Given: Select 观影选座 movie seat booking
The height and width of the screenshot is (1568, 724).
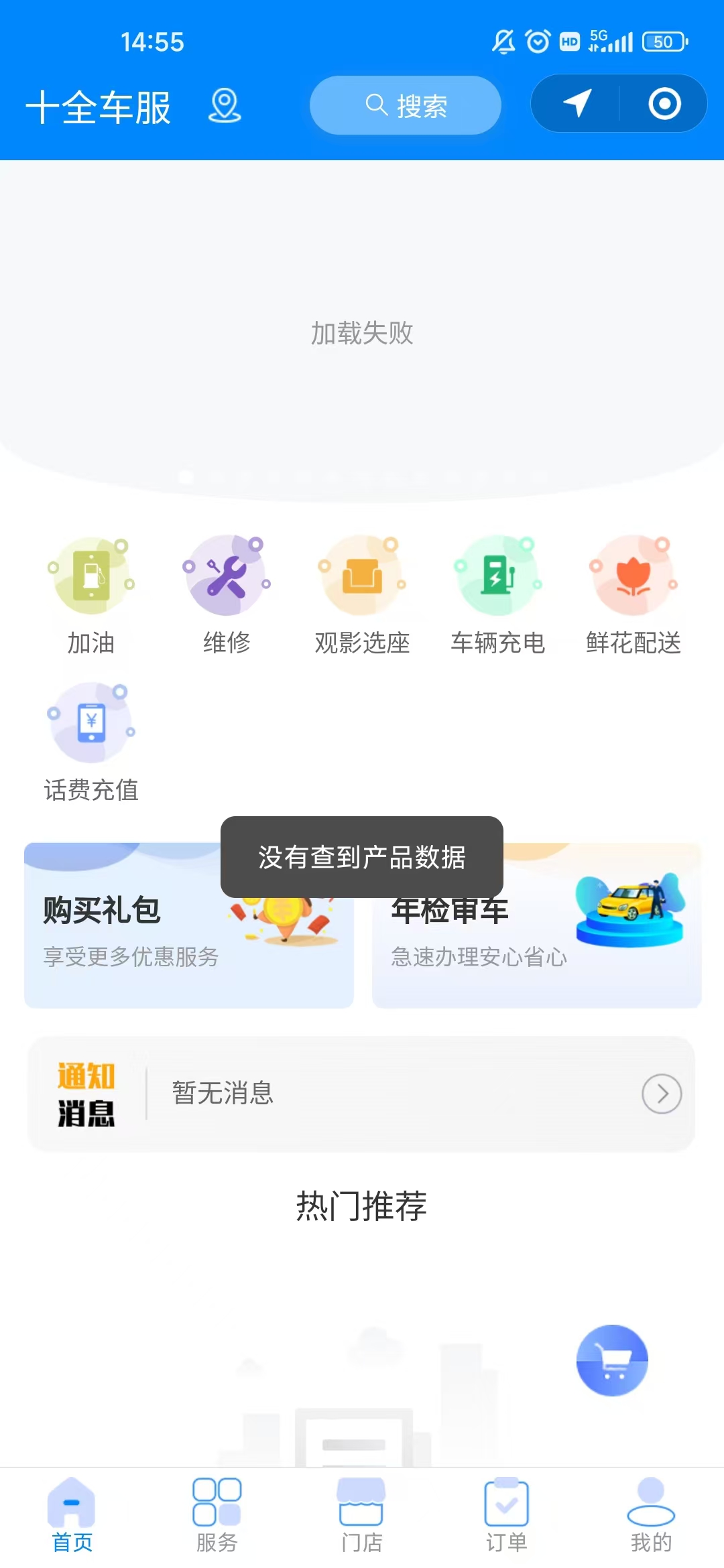Looking at the screenshot, I should click(362, 594).
